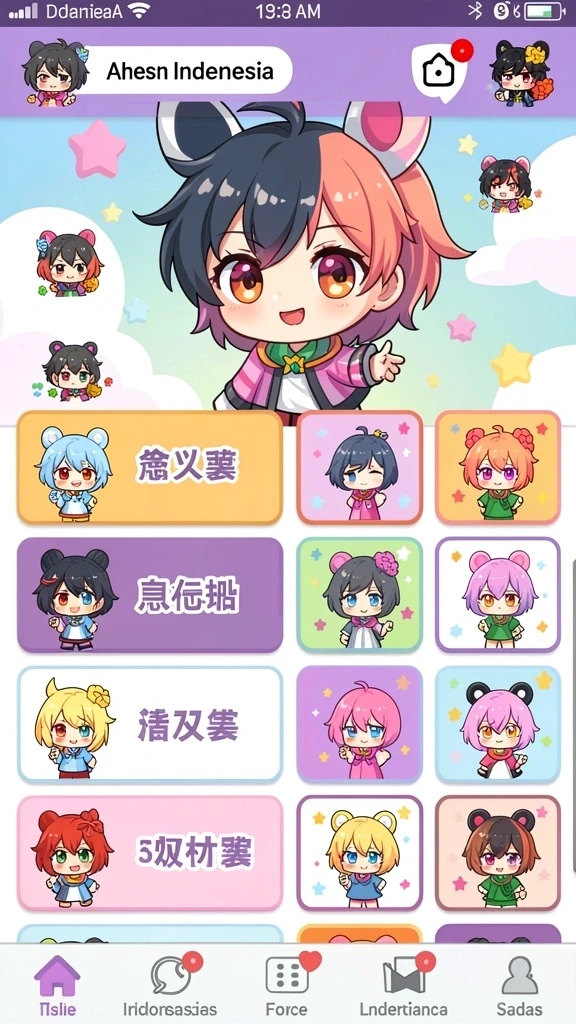
Task: Open the orange card with blue-haired character
Action: pos(150,468)
